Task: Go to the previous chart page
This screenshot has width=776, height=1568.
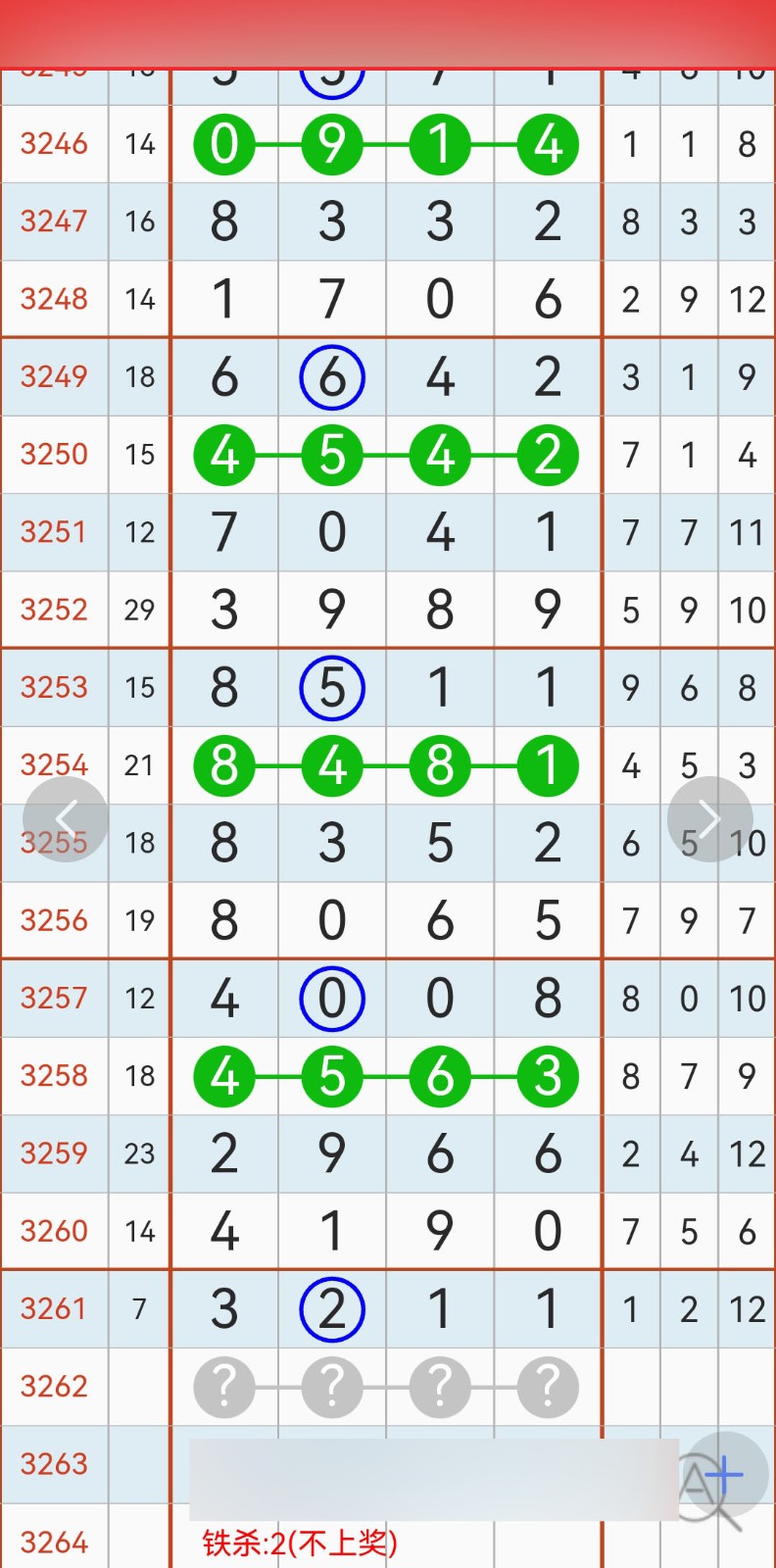Action: (66, 819)
